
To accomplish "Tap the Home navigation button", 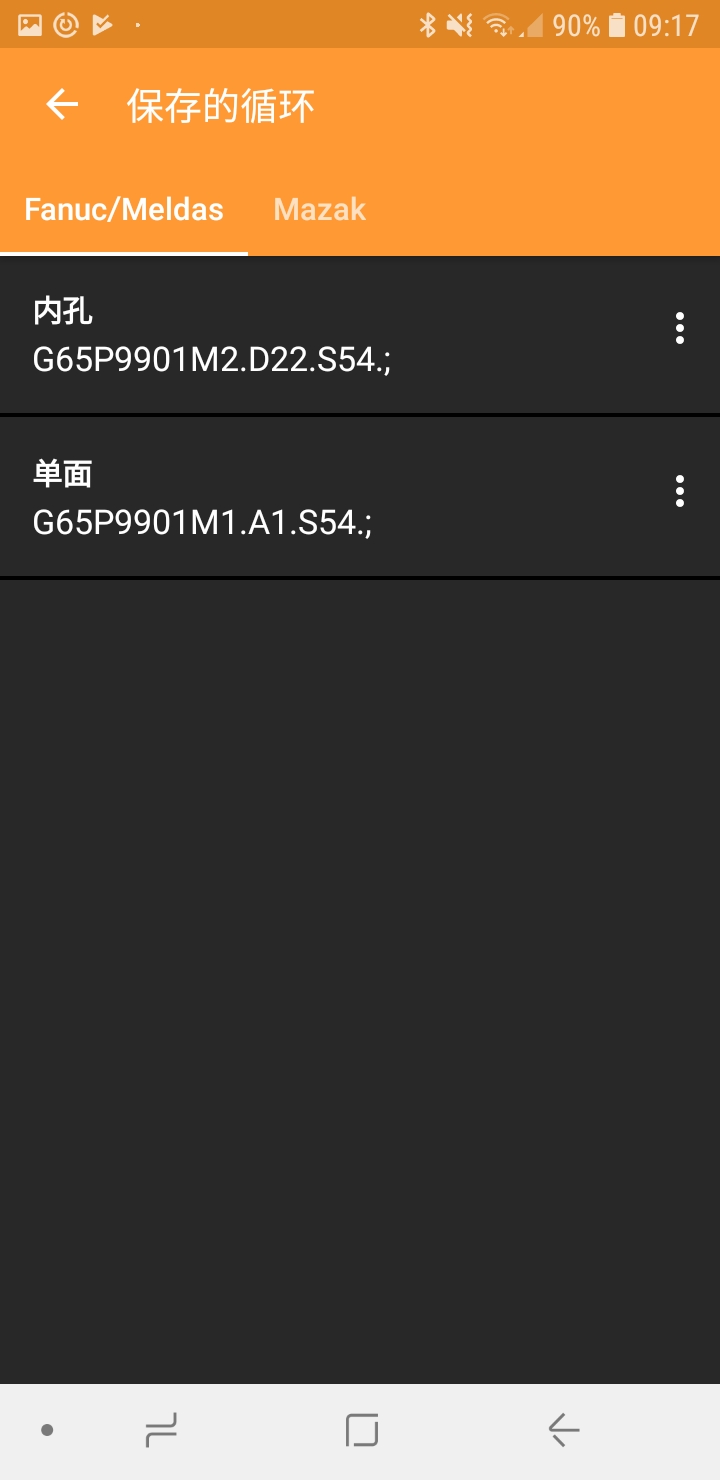I will (360, 1429).
